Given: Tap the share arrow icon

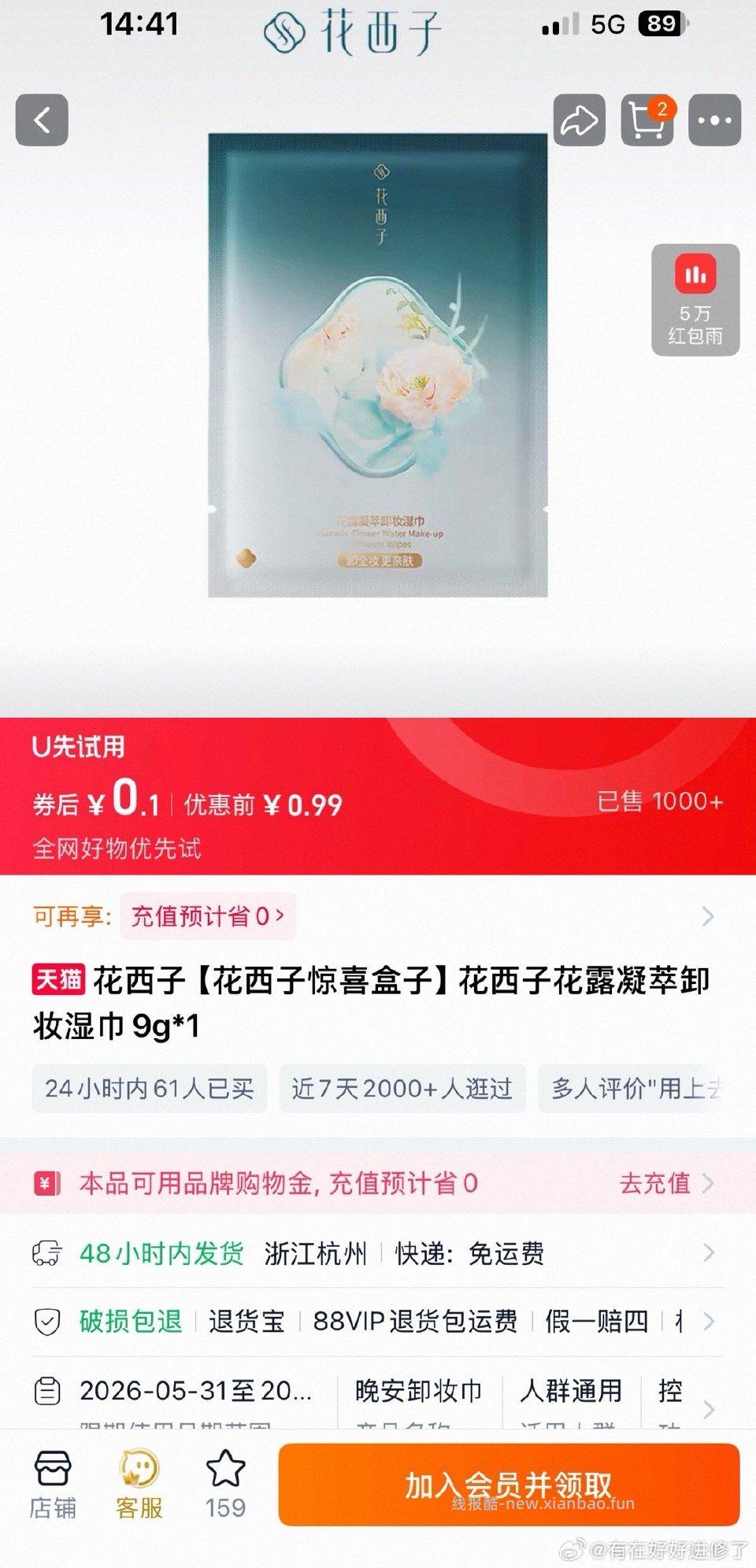Looking at the screenshot, I should point(580,119).
